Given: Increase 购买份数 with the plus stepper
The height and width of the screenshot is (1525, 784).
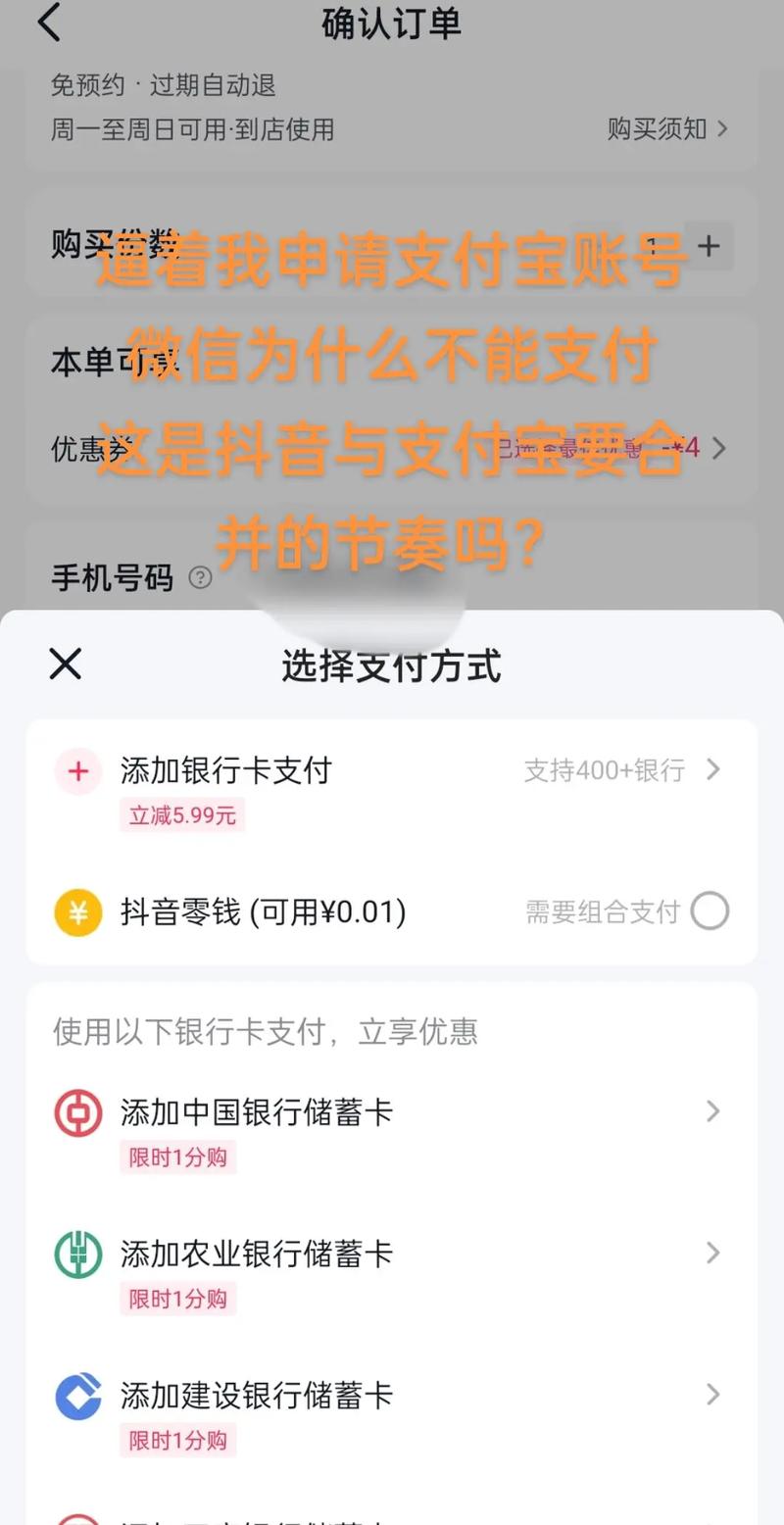Looking at the screenshot, I should click(x=708, y=247).
